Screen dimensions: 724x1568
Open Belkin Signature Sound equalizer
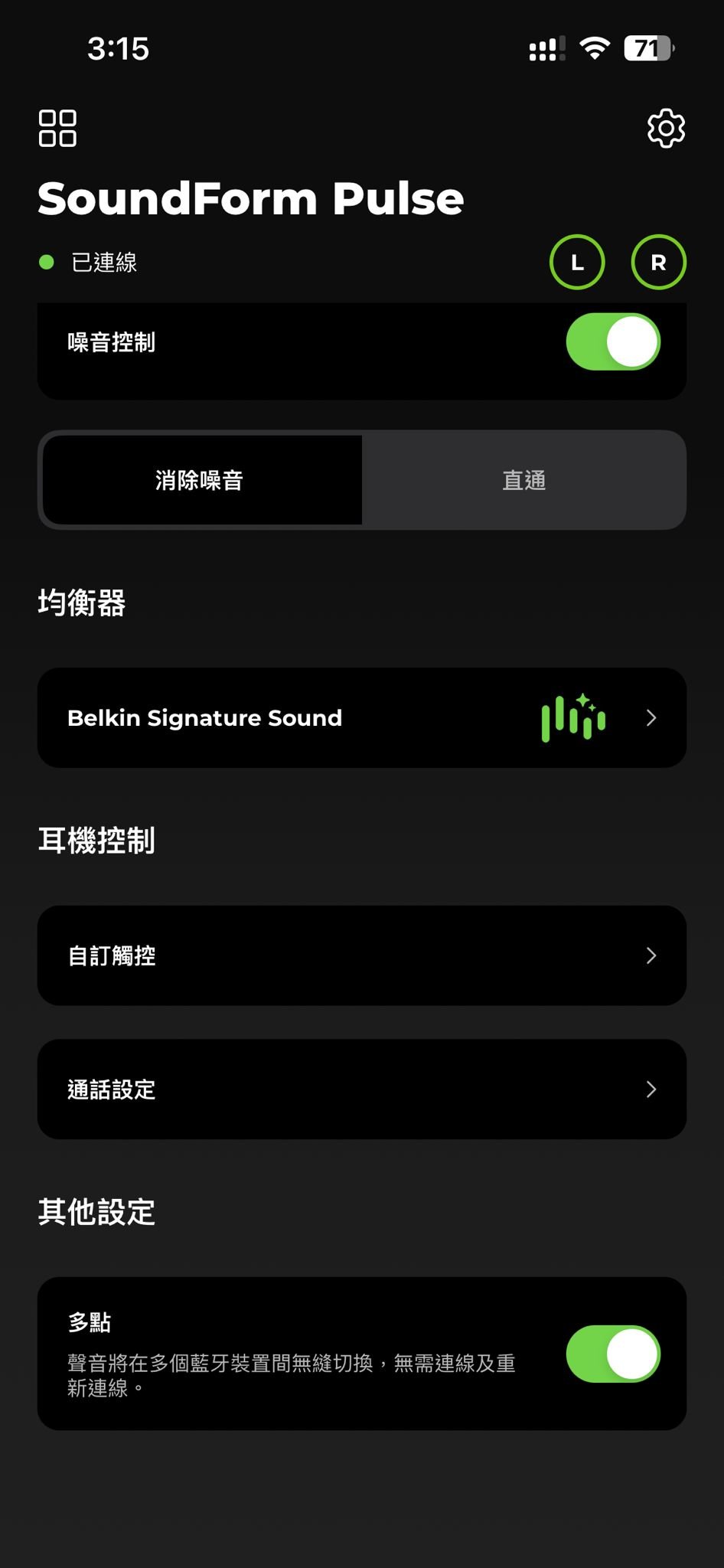coord(362,717)
